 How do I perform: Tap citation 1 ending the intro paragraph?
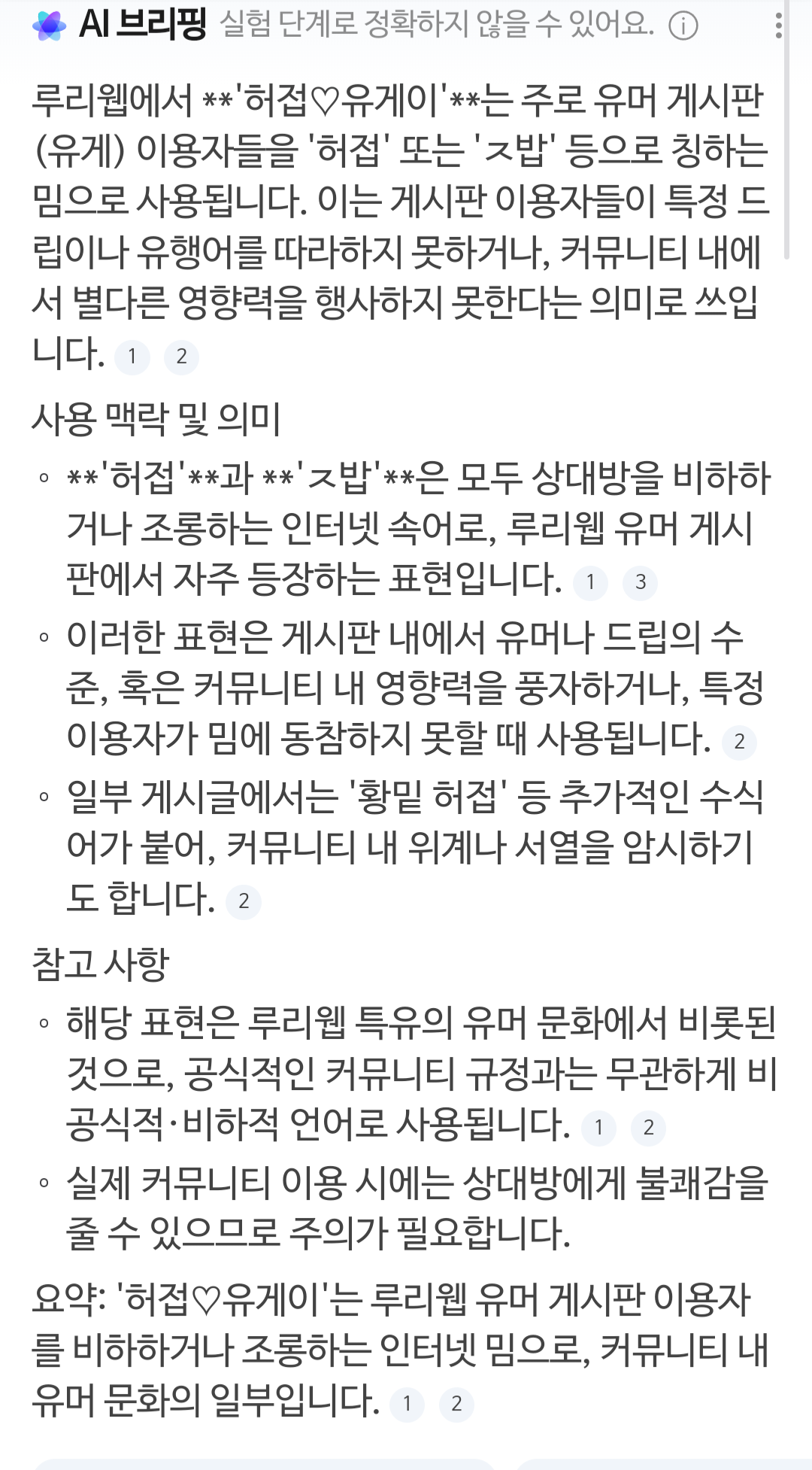coord(132,357)
